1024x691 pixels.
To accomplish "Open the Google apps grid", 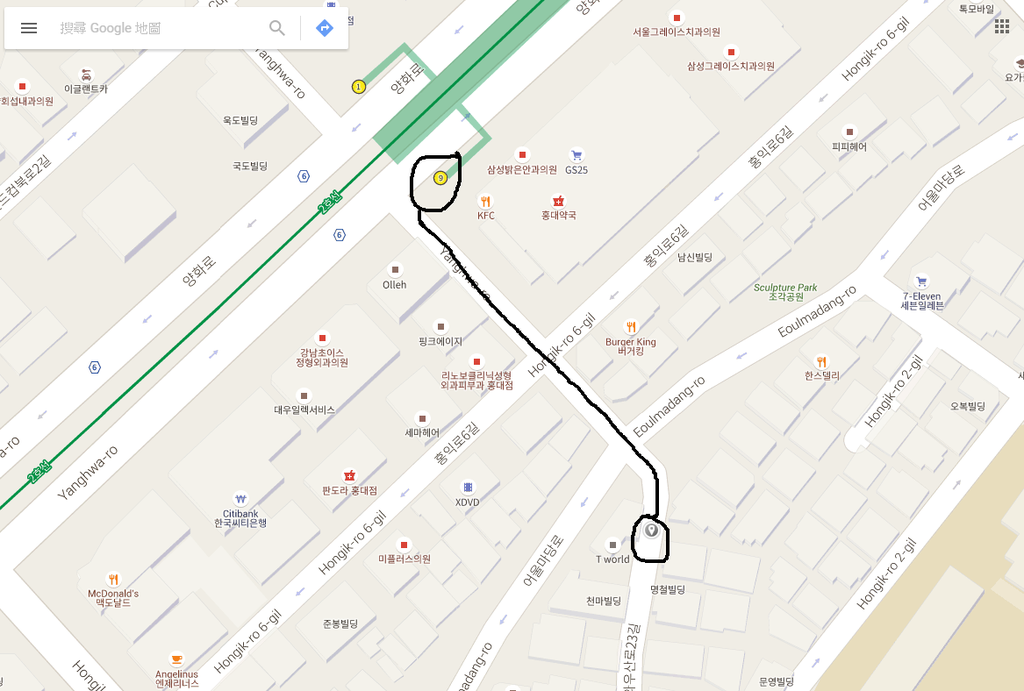I will coord(1001,26).
